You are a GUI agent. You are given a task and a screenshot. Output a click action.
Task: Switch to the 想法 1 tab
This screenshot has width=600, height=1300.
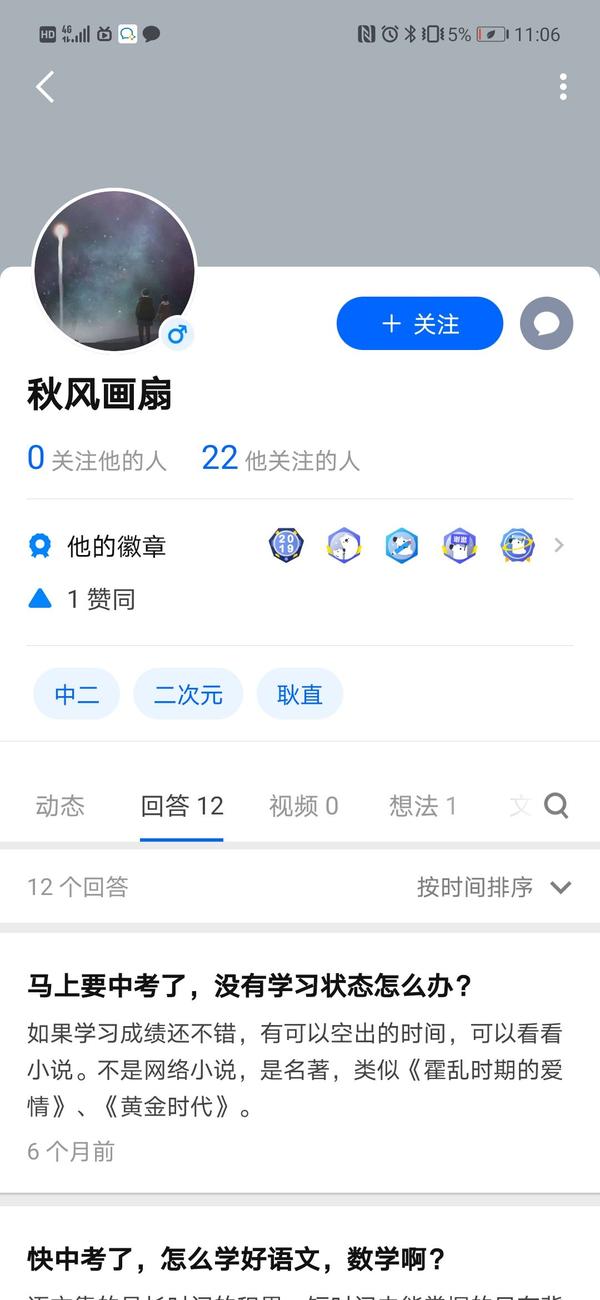[x=423, y=806]
